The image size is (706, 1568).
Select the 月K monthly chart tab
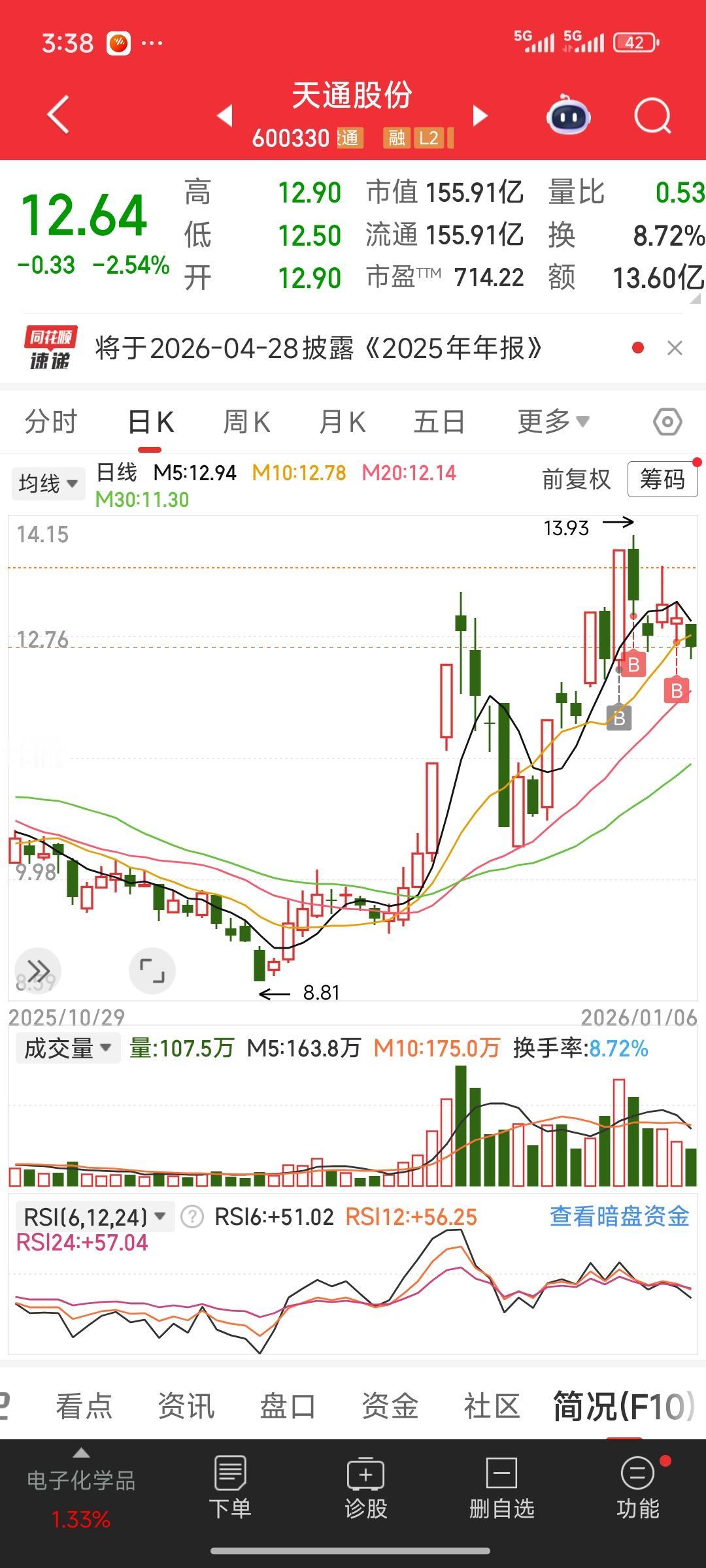pyautogui.click(x=342, y=422)
